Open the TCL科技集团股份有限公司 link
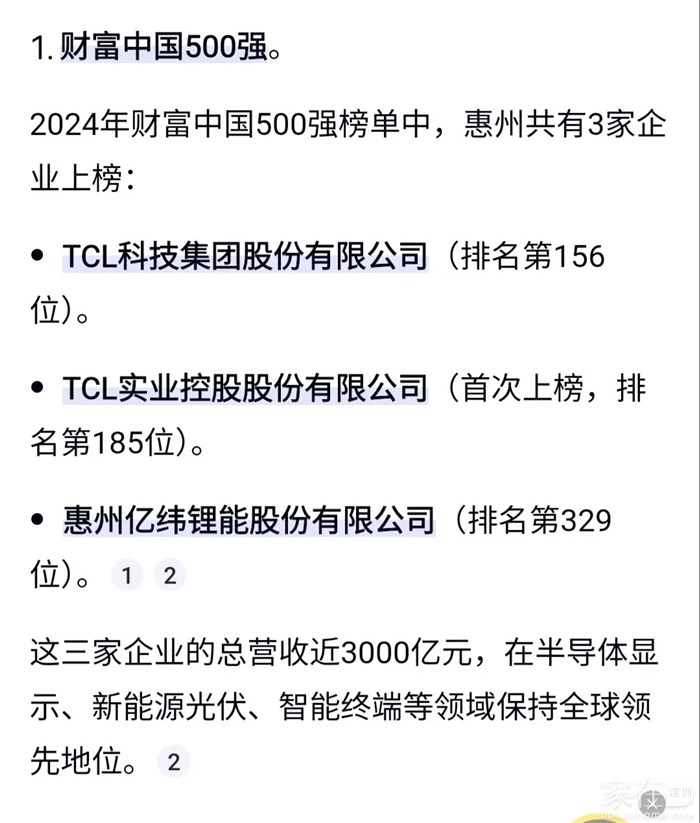This screenshot has height=823, width=700. 245,256
